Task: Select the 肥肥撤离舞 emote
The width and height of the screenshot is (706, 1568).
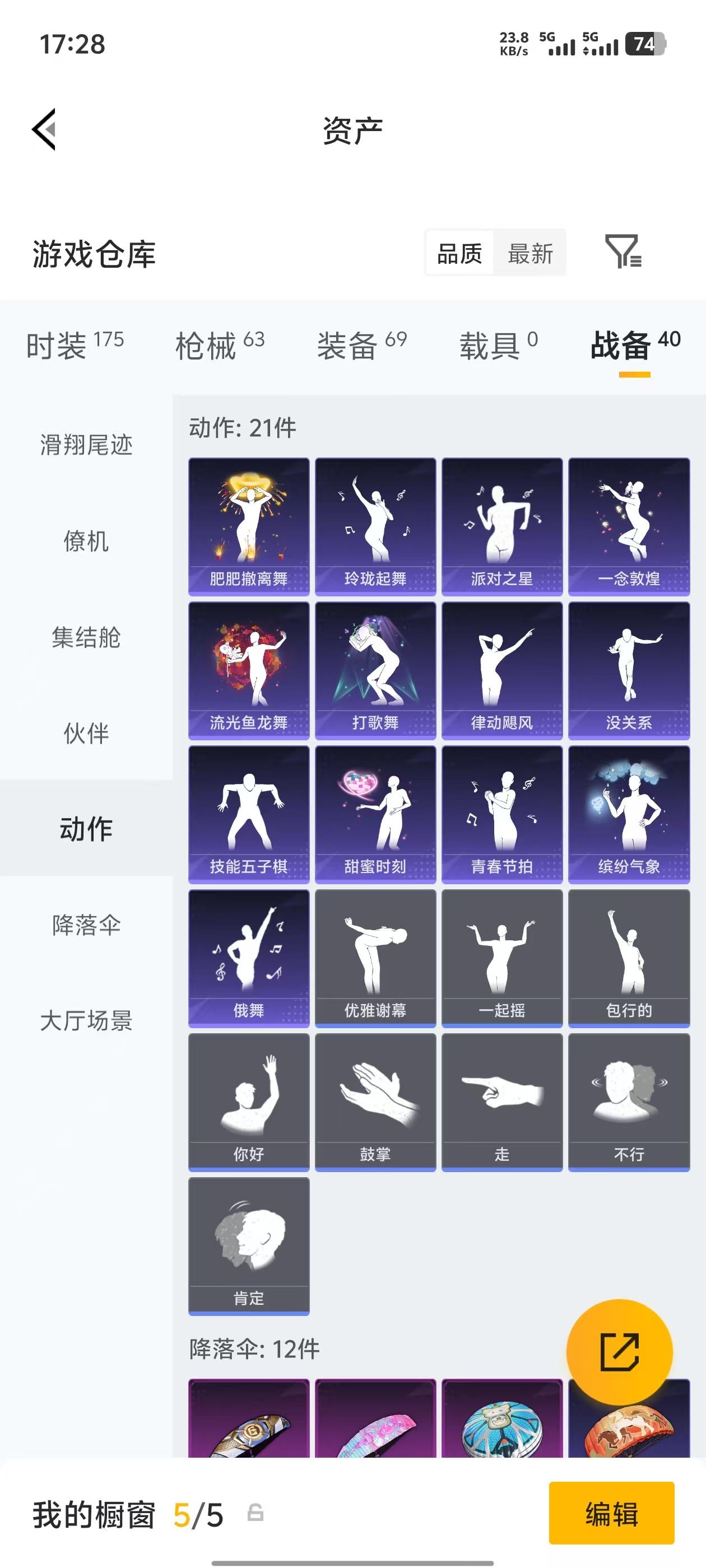Action: pyautogui.click(x=249, y=525)
